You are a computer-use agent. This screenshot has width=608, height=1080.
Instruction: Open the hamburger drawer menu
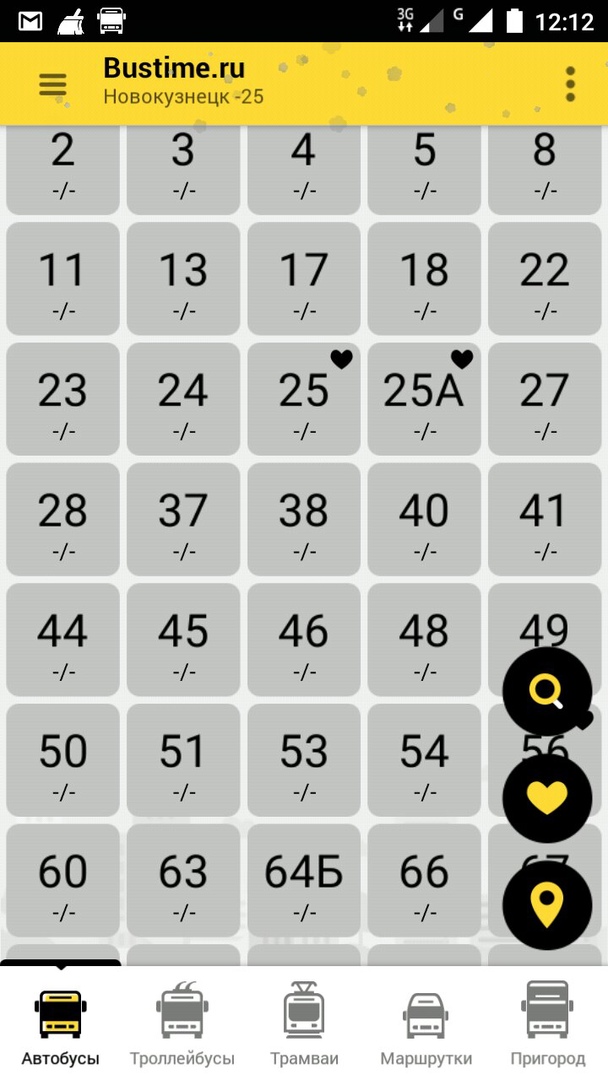click(53, 85)
